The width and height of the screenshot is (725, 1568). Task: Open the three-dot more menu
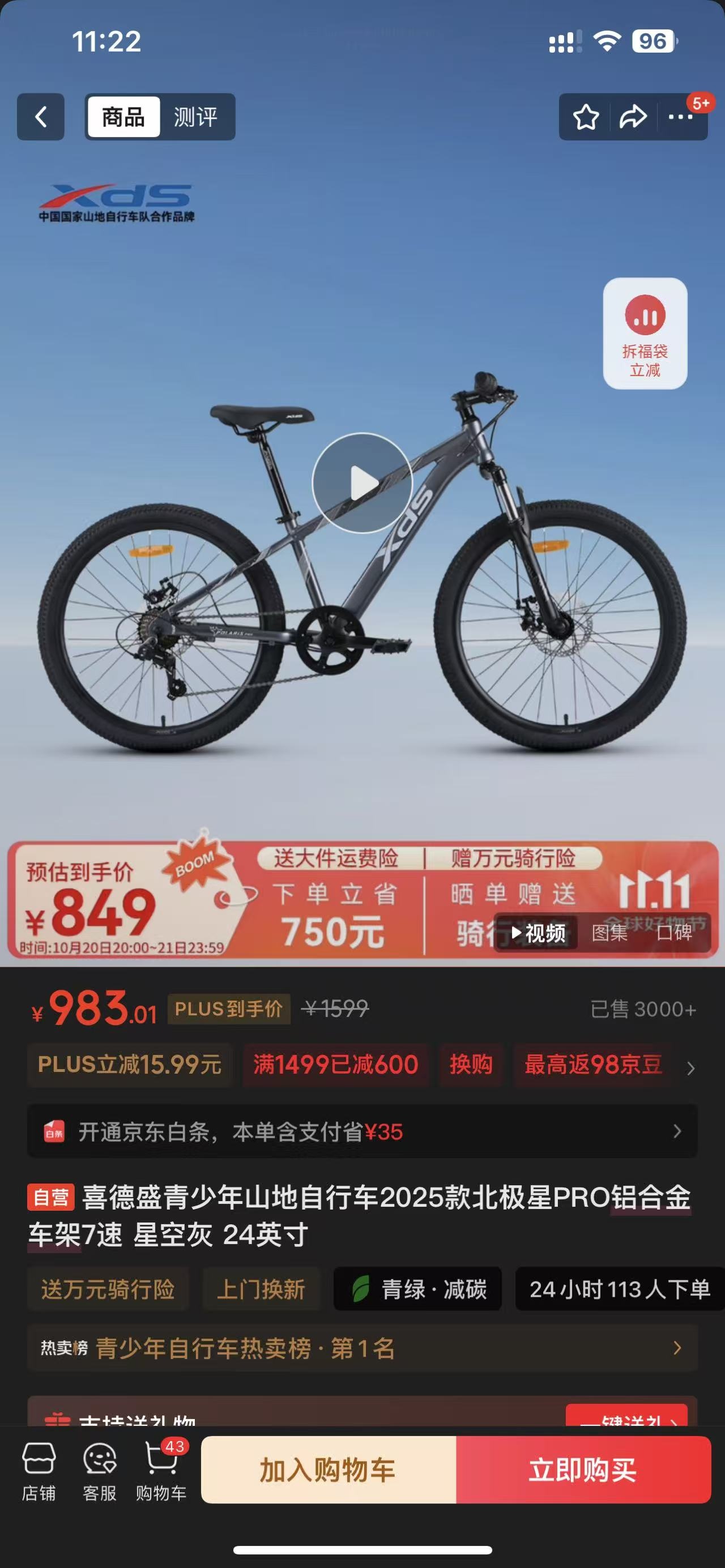681,117
